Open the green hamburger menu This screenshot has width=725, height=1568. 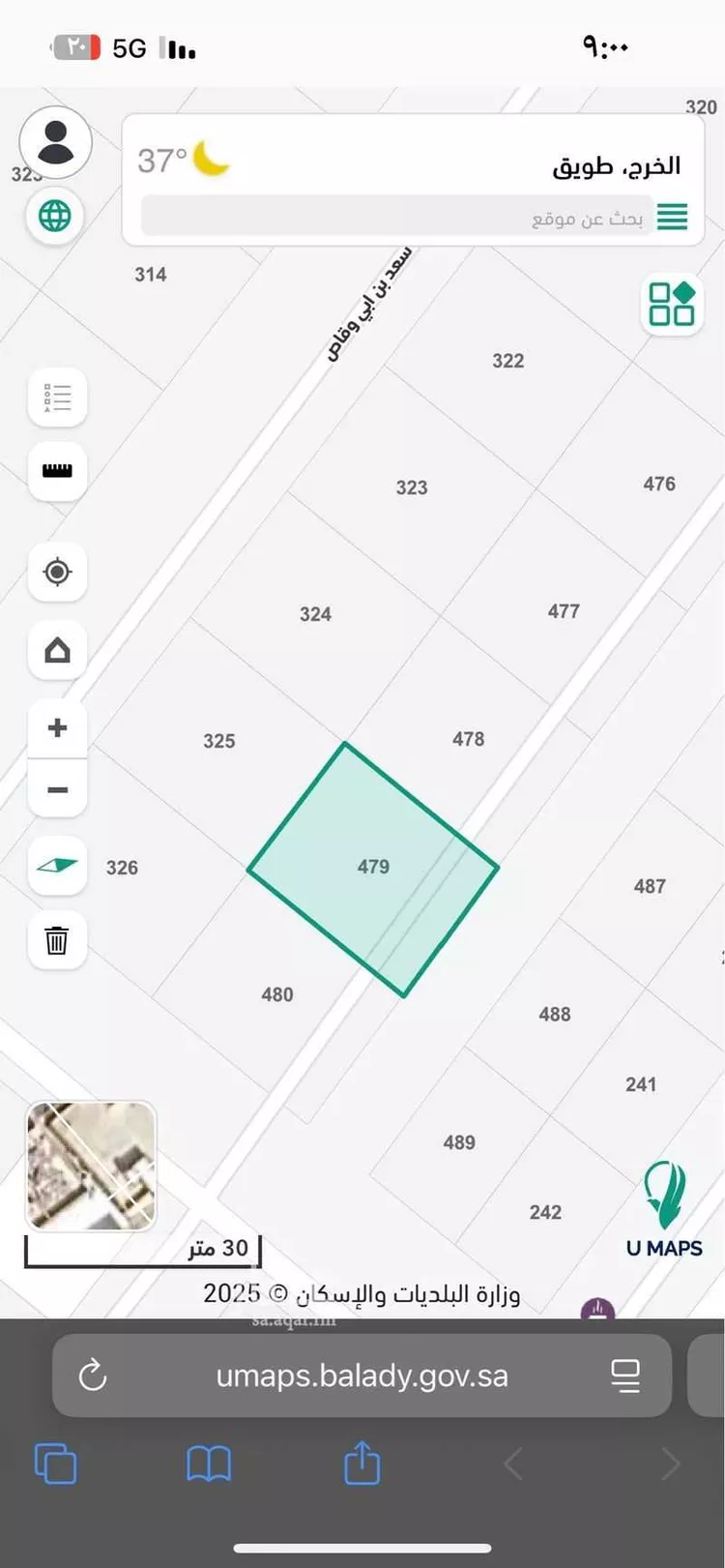[x=672, y=217]
